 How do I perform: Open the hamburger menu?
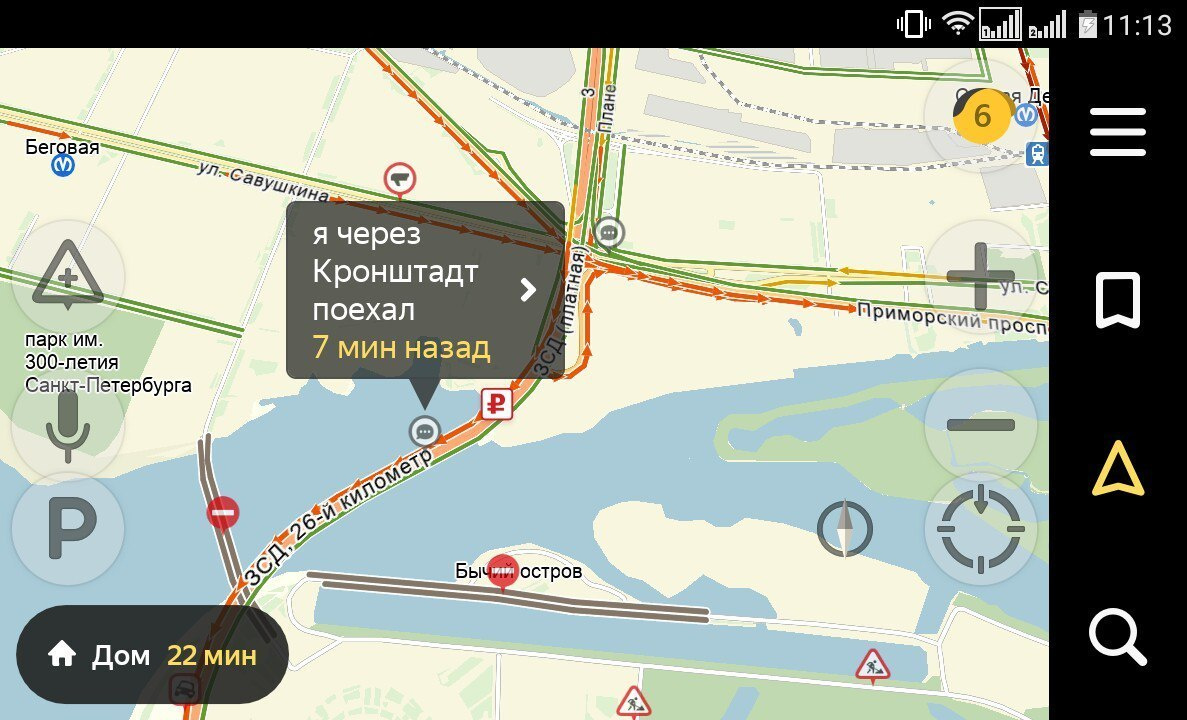1117,133
